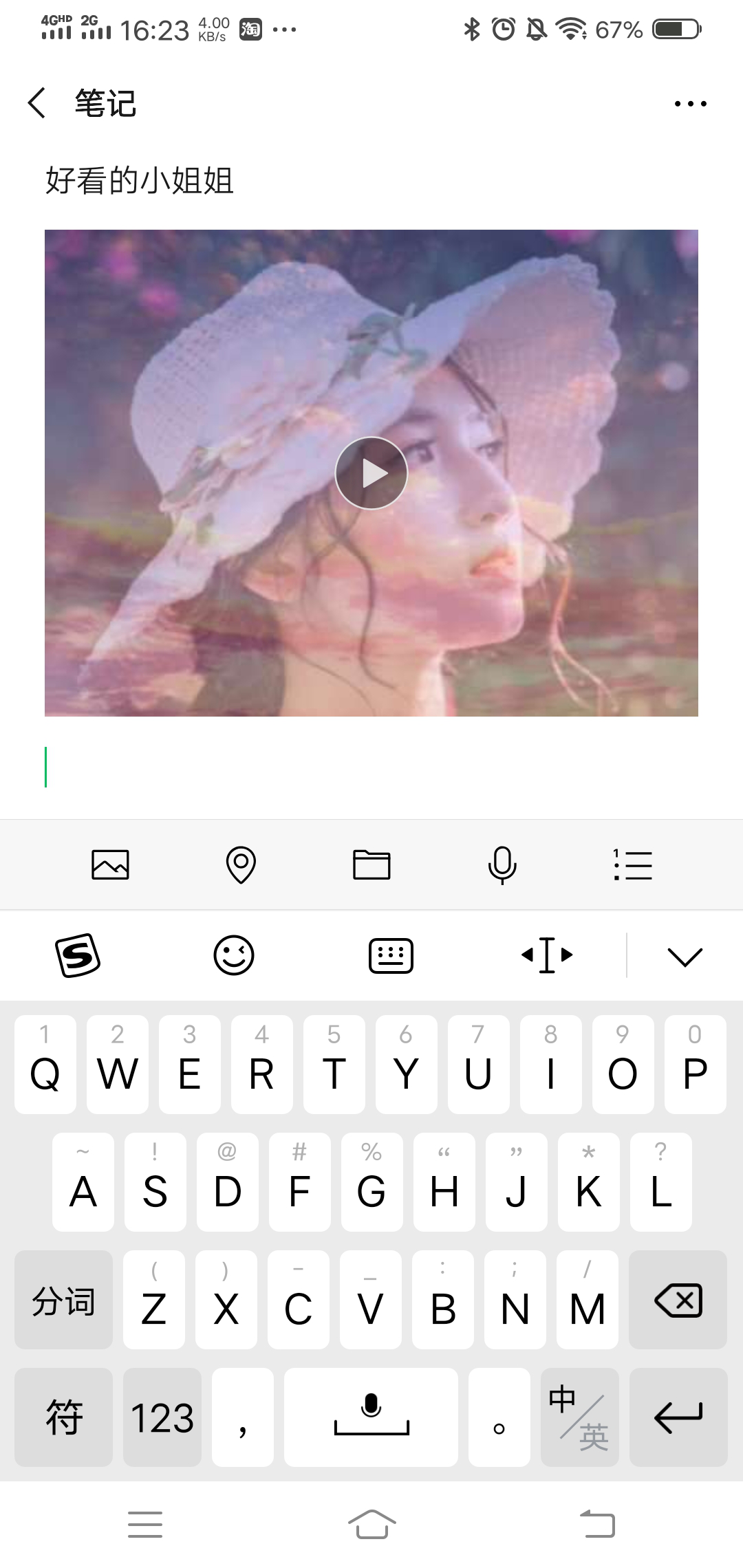Tap the space bar voice key
The width and height of the screenshot is (743, 1568).
pyautogui.click(x=371, y=1417)
